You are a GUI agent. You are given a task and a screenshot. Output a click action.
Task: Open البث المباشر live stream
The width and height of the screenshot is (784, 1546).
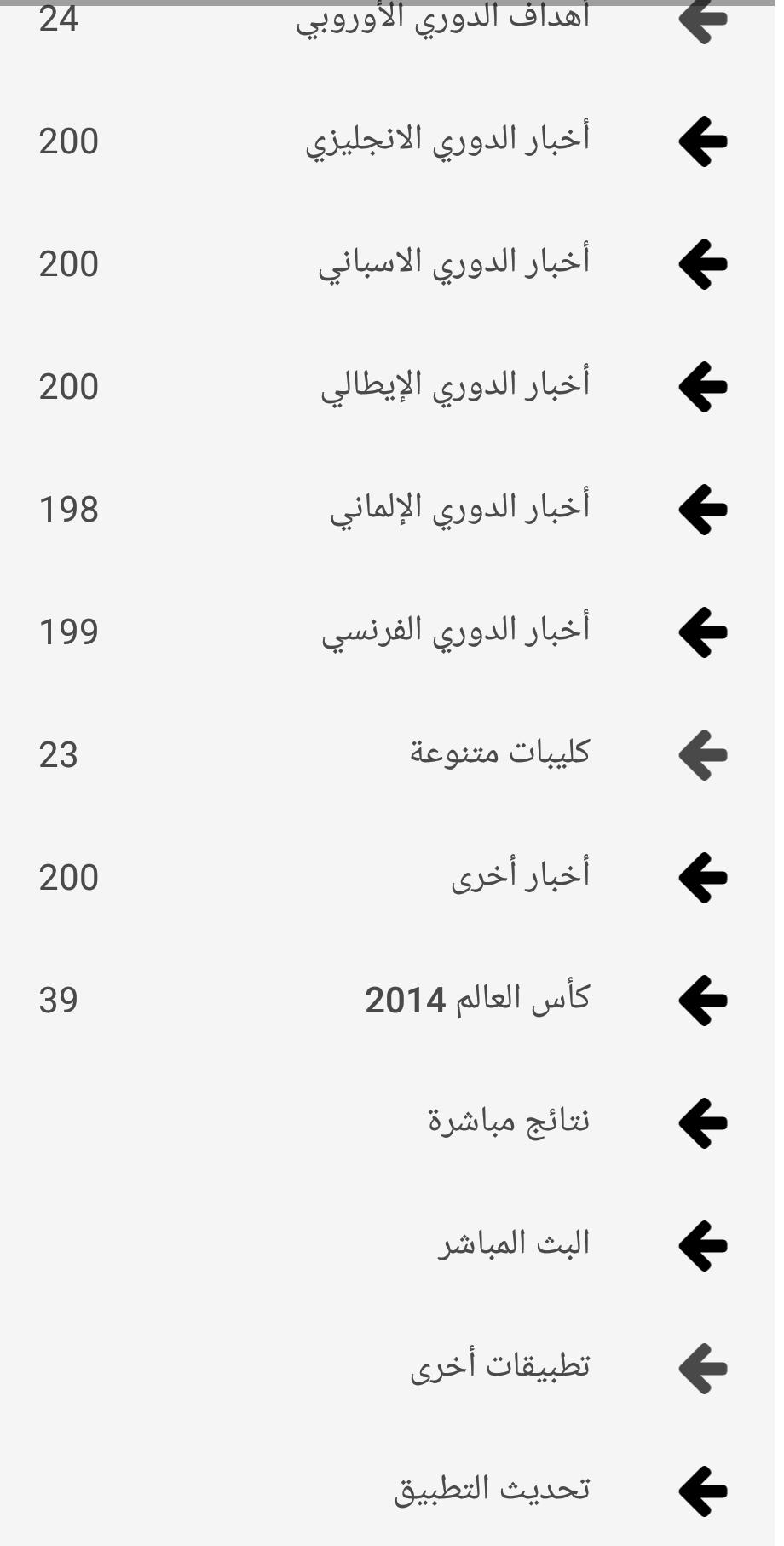pyautogui.click(x=514, y=1245)
